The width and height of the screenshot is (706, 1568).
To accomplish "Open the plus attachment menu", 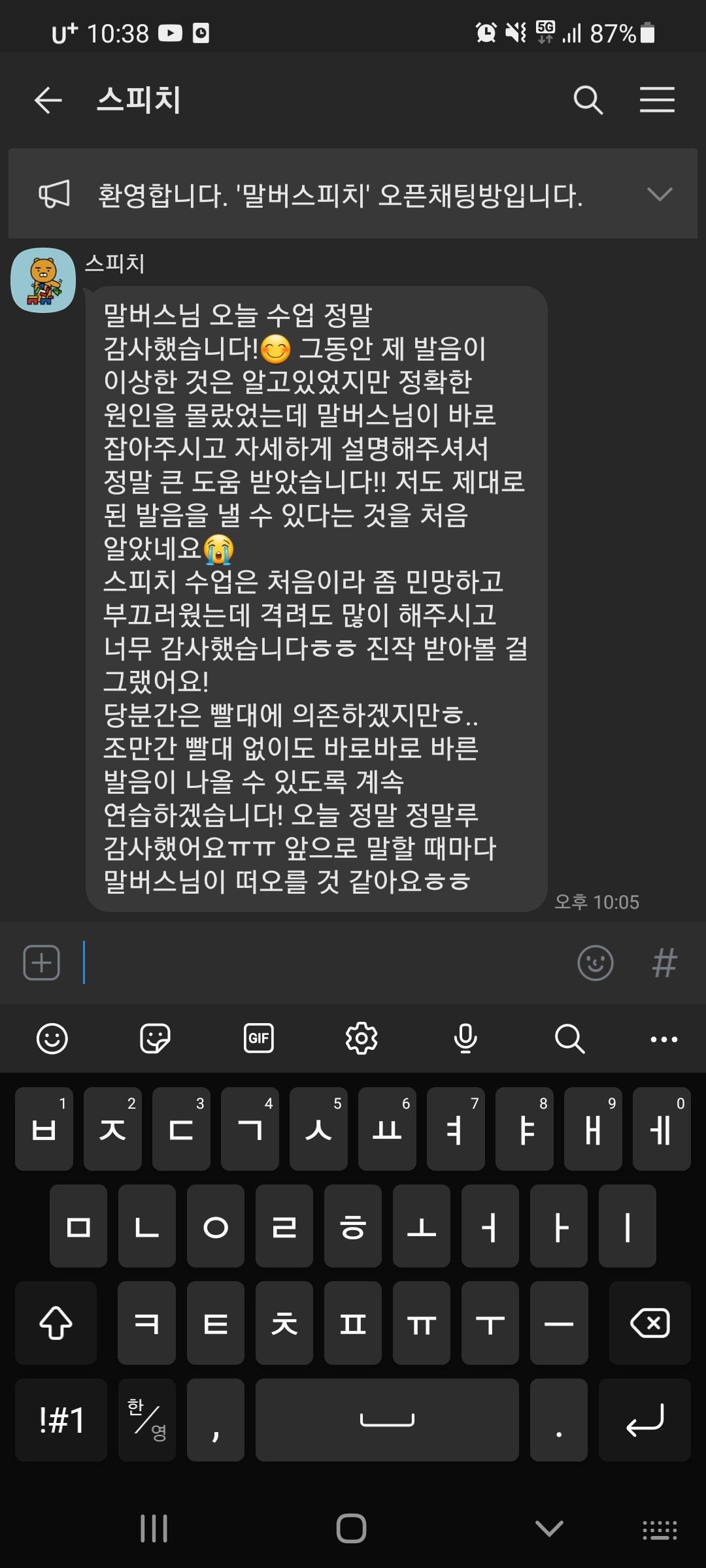I will click(x=42, y=962).
